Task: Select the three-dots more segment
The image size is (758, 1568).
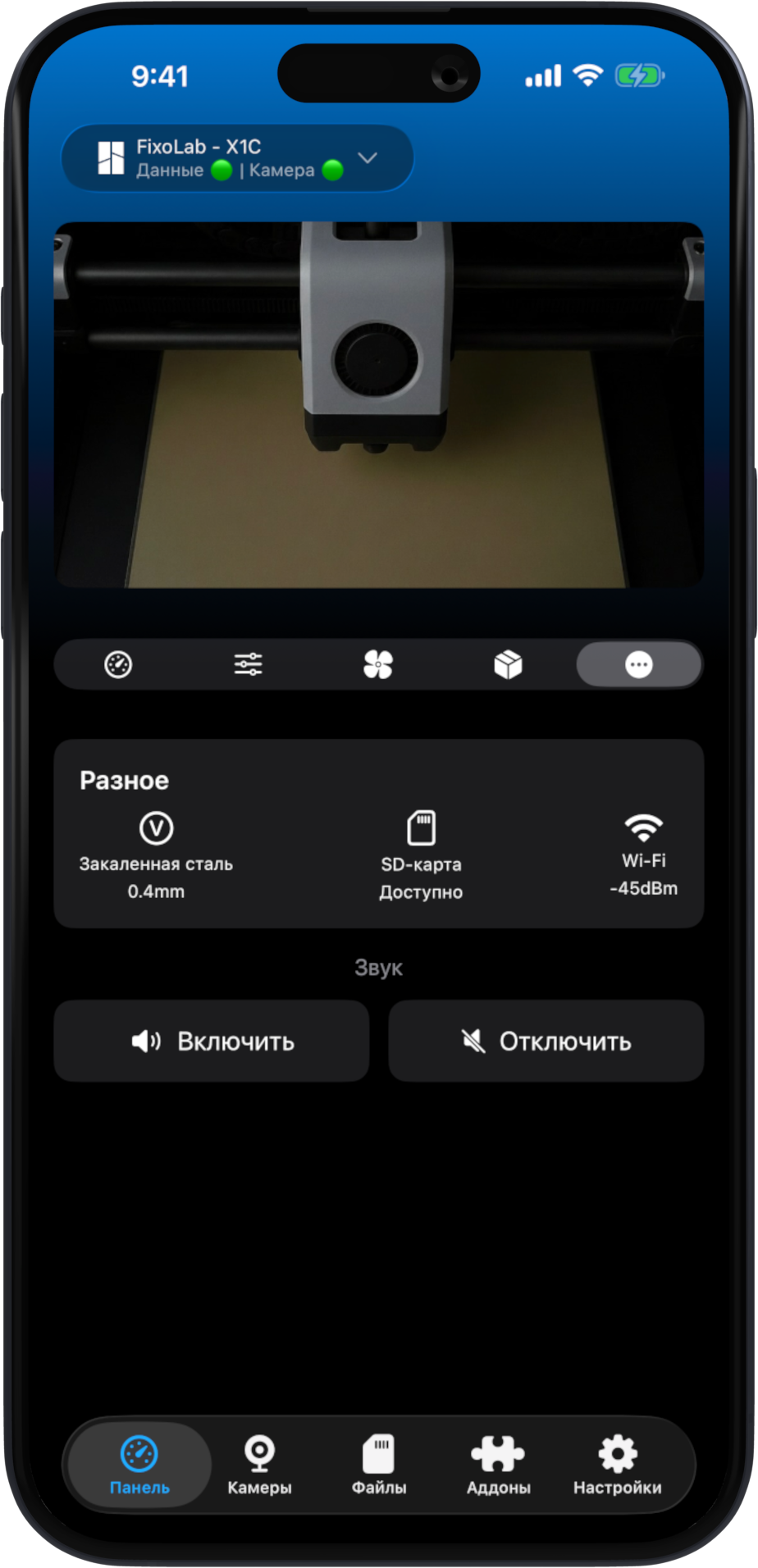Action: click(x=638, y=664)
